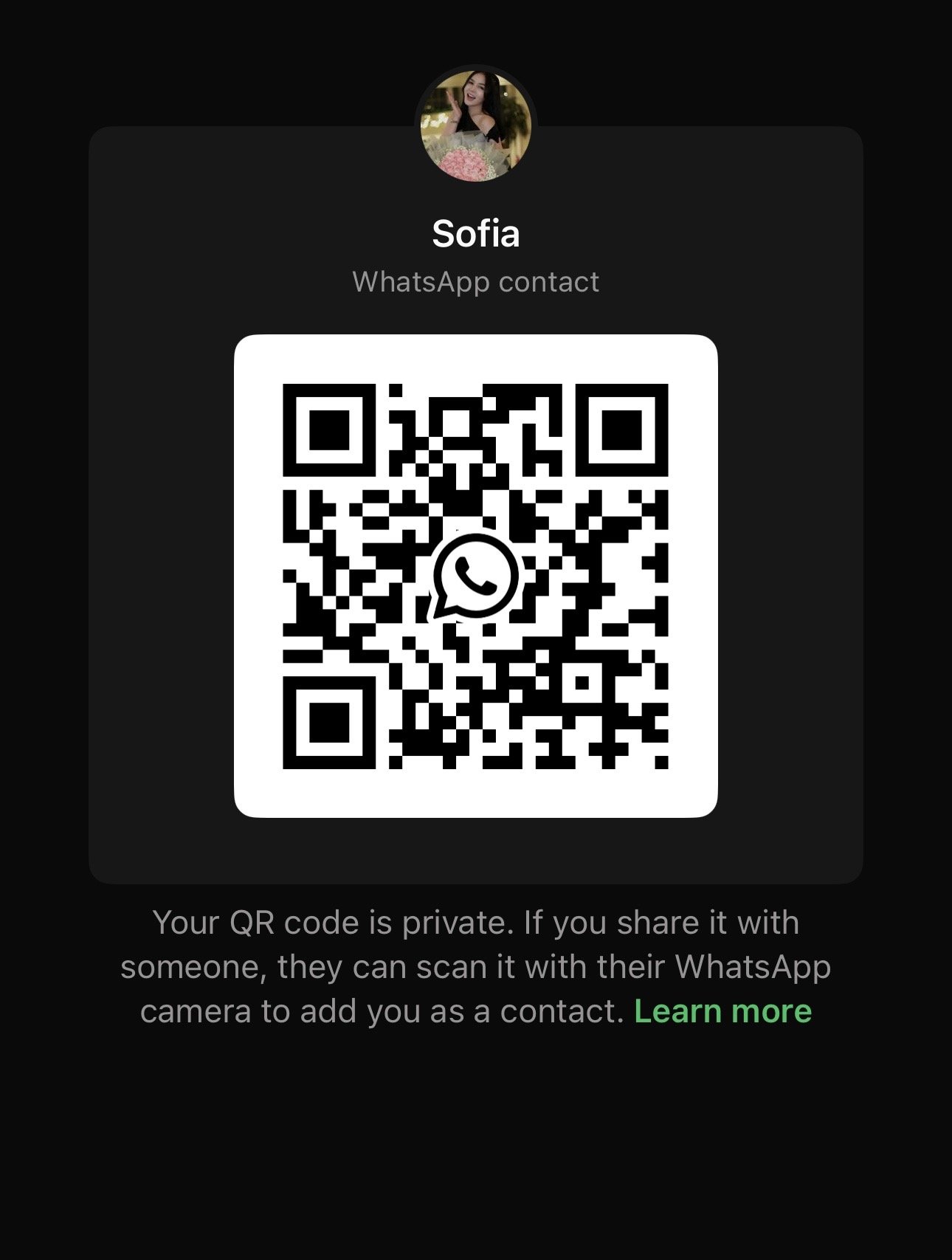952x1260 pixels.
Task: Open the Learn more link
Action: click(x=722, y=1011)
